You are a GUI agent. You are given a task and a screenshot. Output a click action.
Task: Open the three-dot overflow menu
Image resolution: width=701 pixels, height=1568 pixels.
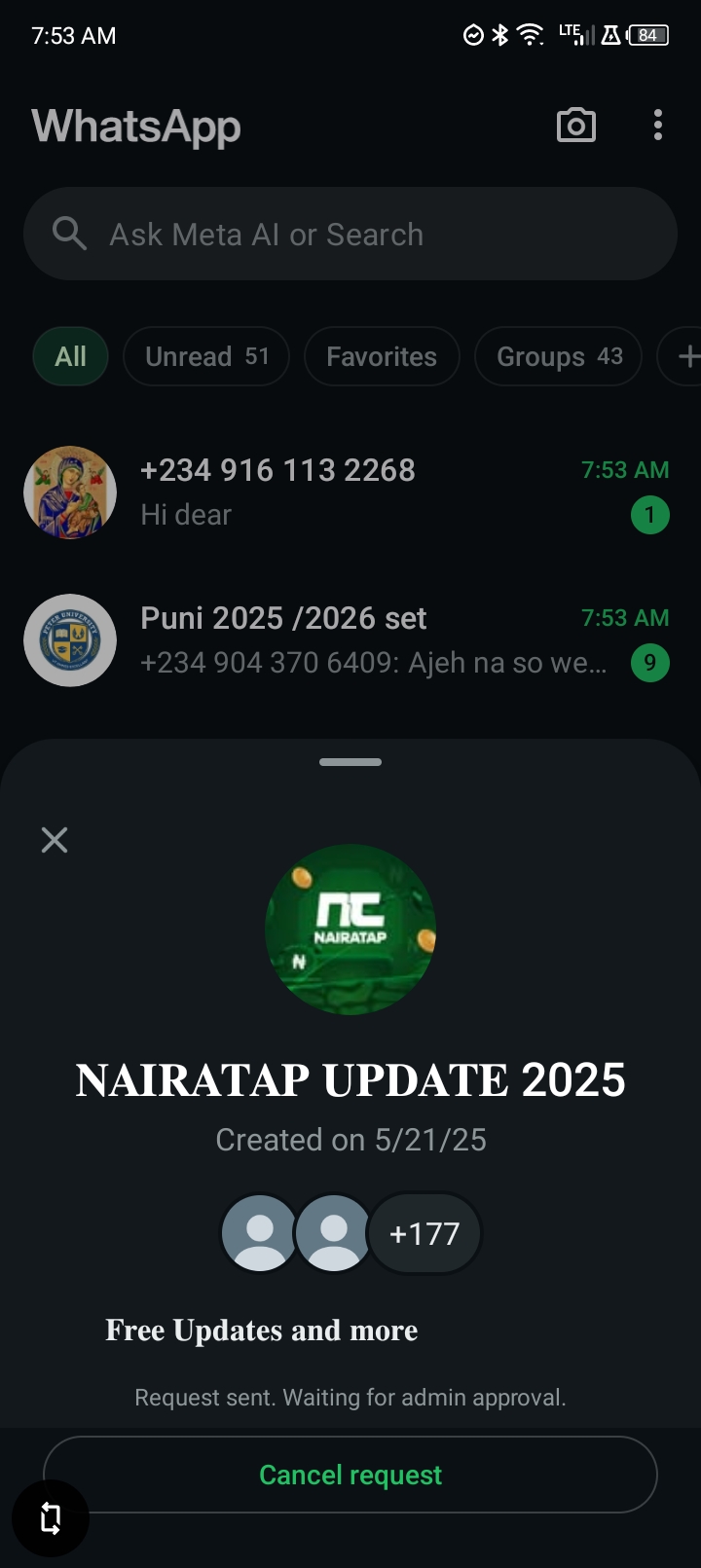tap(658, 126)
